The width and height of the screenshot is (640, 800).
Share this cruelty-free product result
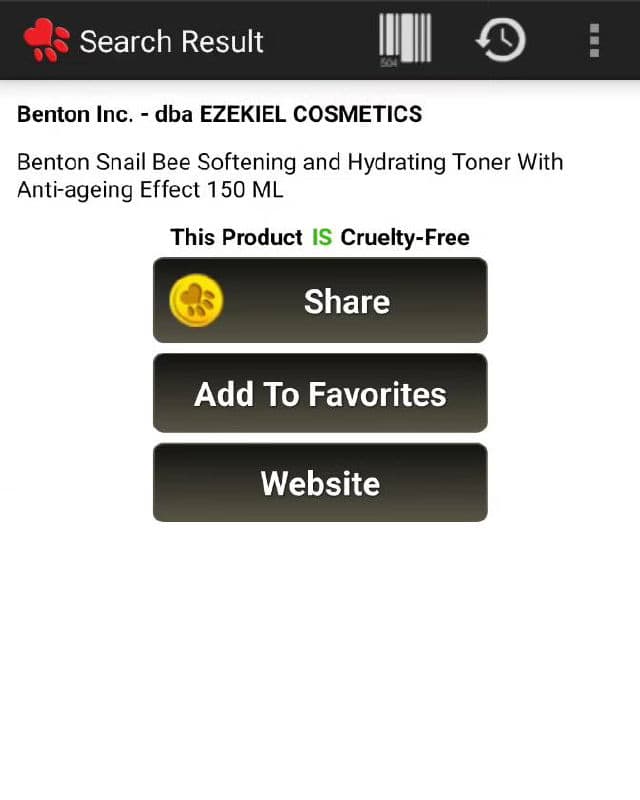tap(320, 301)
